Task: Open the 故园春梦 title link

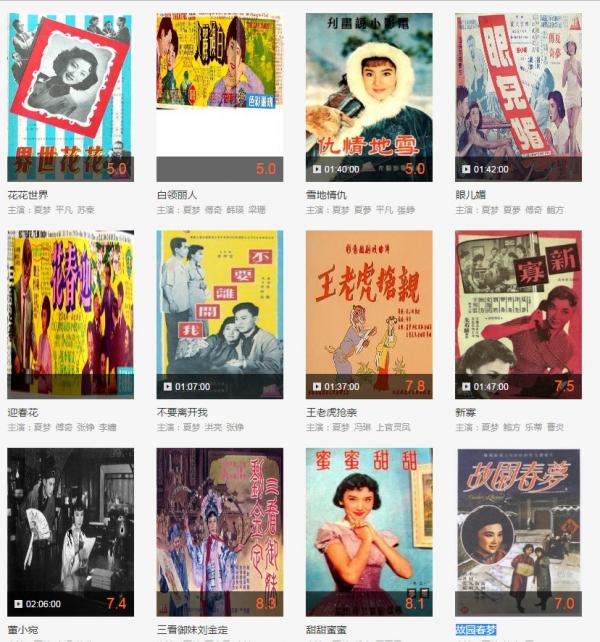Action: [476, 630]
